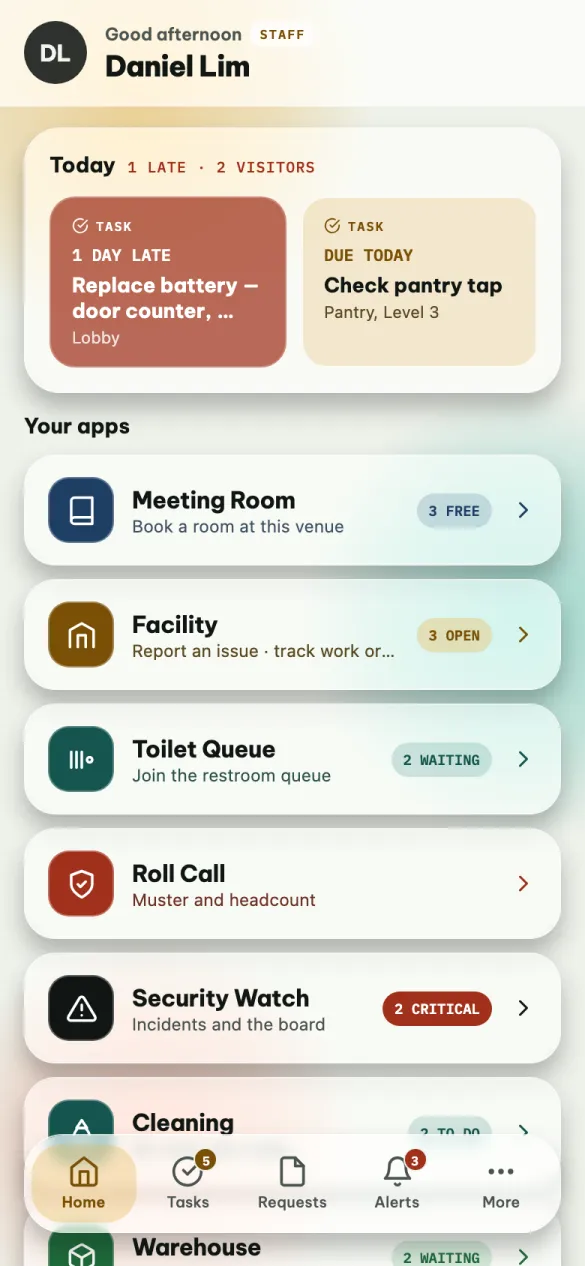
Task: Open the Alerts tab
Action: pyautogui.click(x=397, y=1182)
